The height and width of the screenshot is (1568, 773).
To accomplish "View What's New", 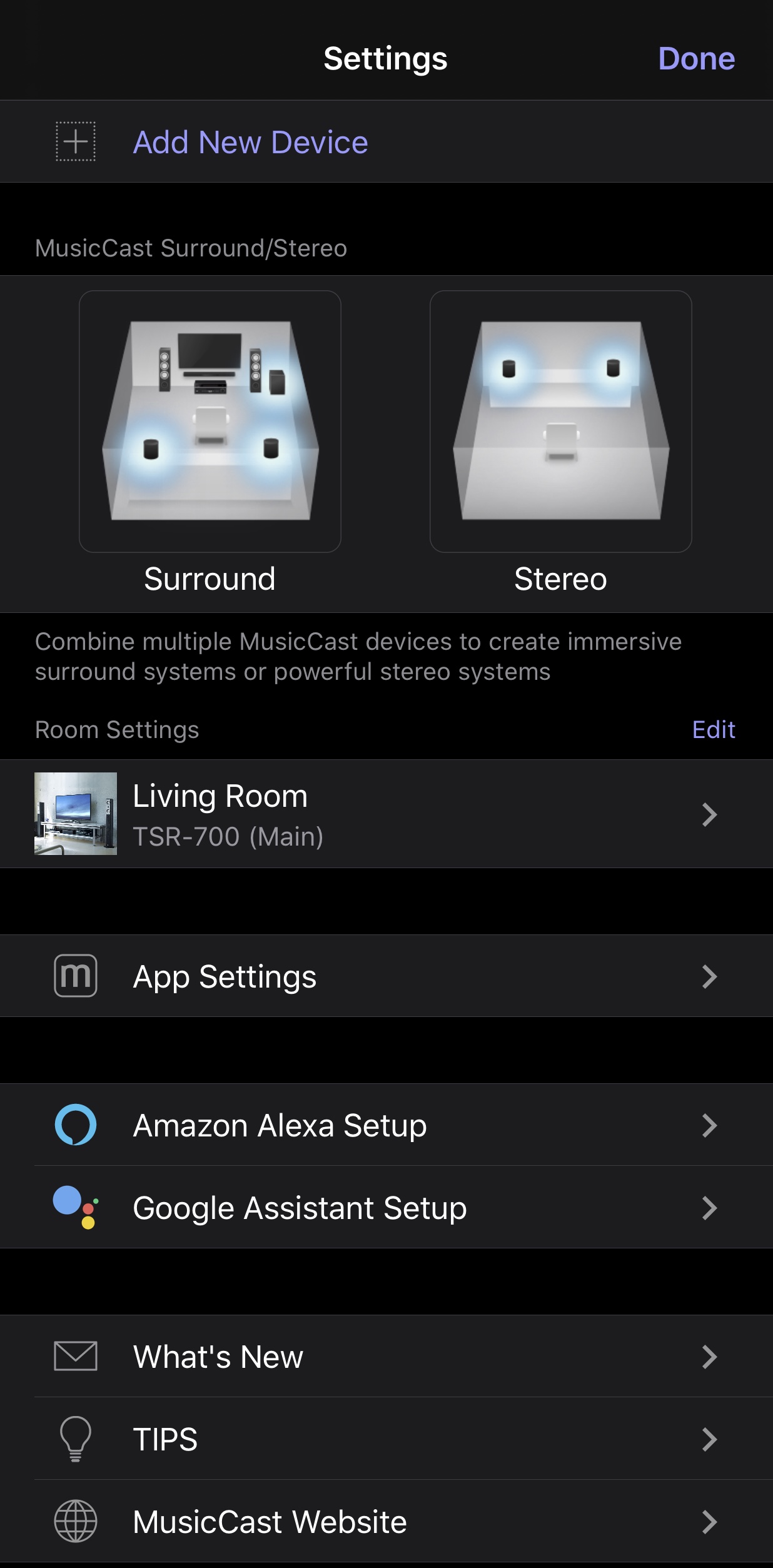I will click(386, 1357).
